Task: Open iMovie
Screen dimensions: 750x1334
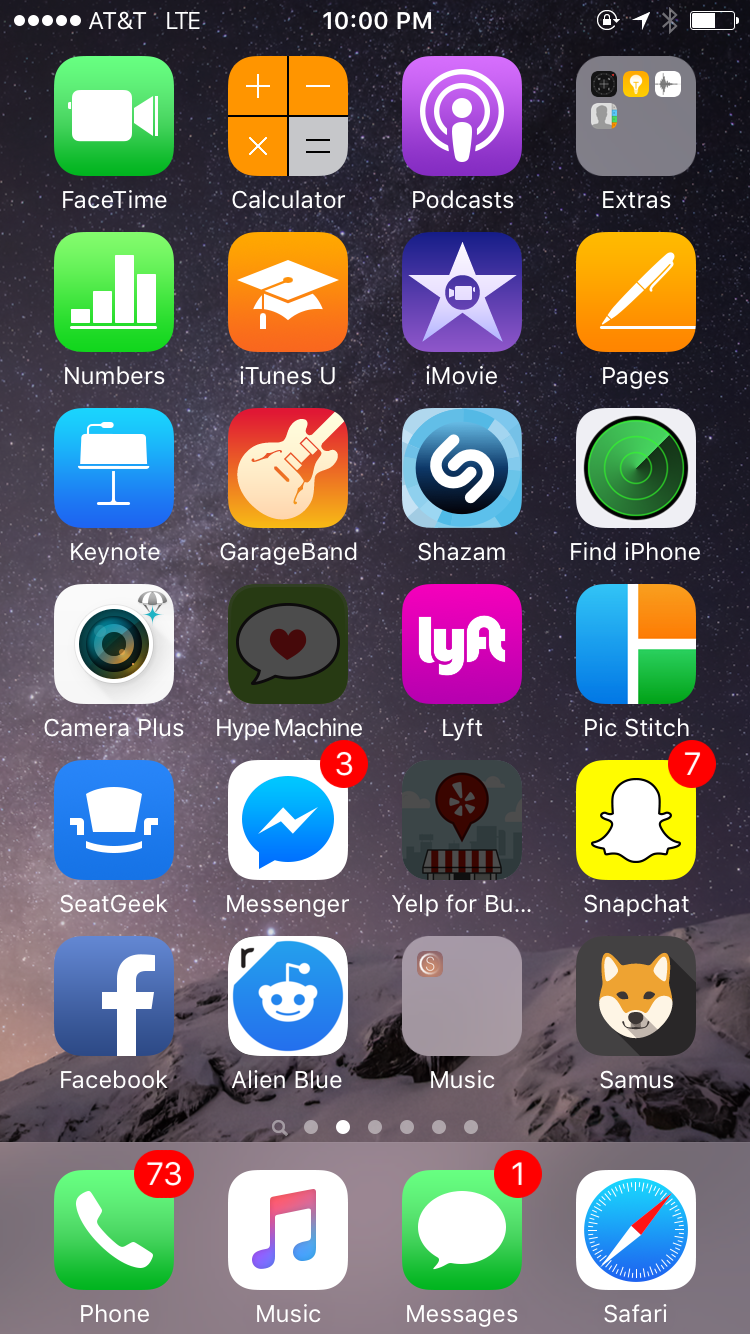Action: pos(462,292)
